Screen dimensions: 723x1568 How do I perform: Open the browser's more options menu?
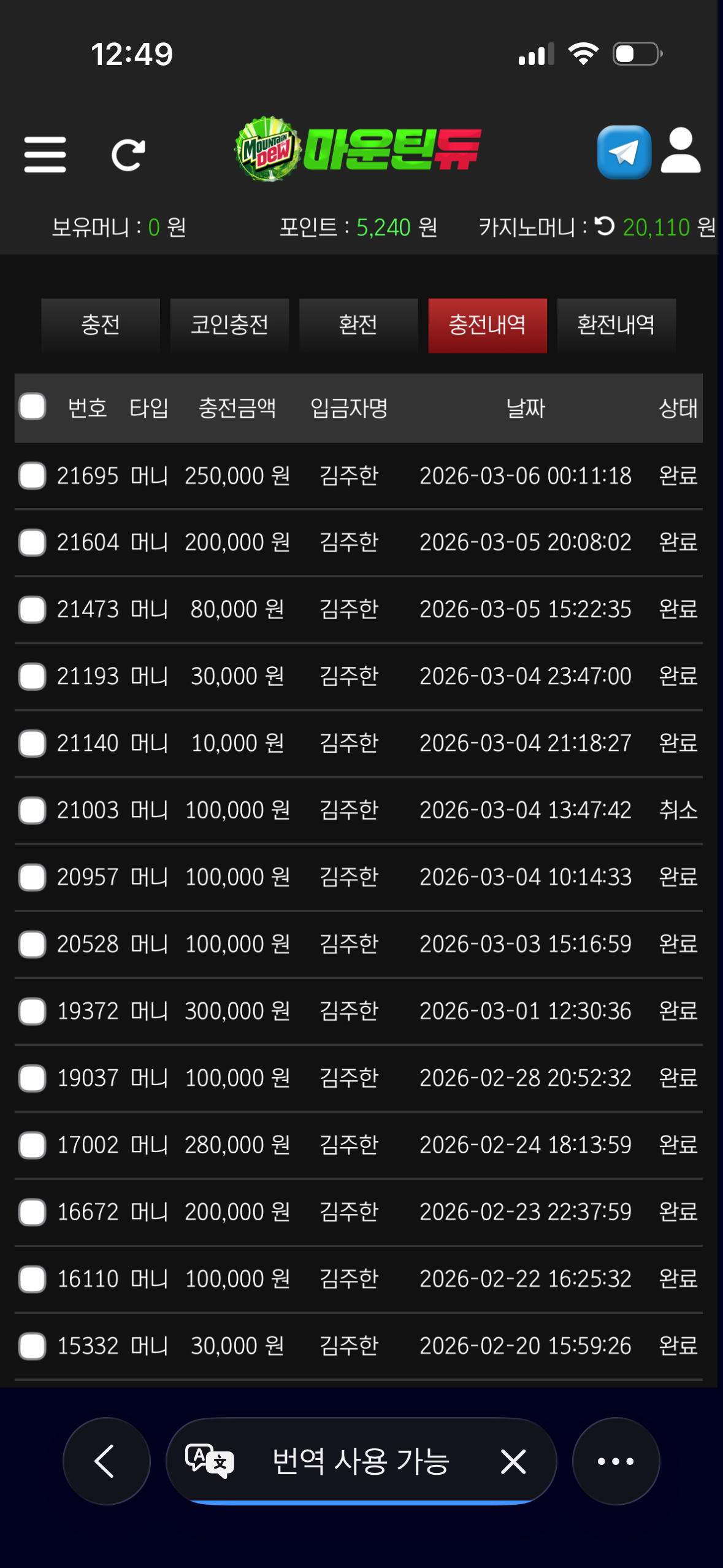(x=616, y=1461)
